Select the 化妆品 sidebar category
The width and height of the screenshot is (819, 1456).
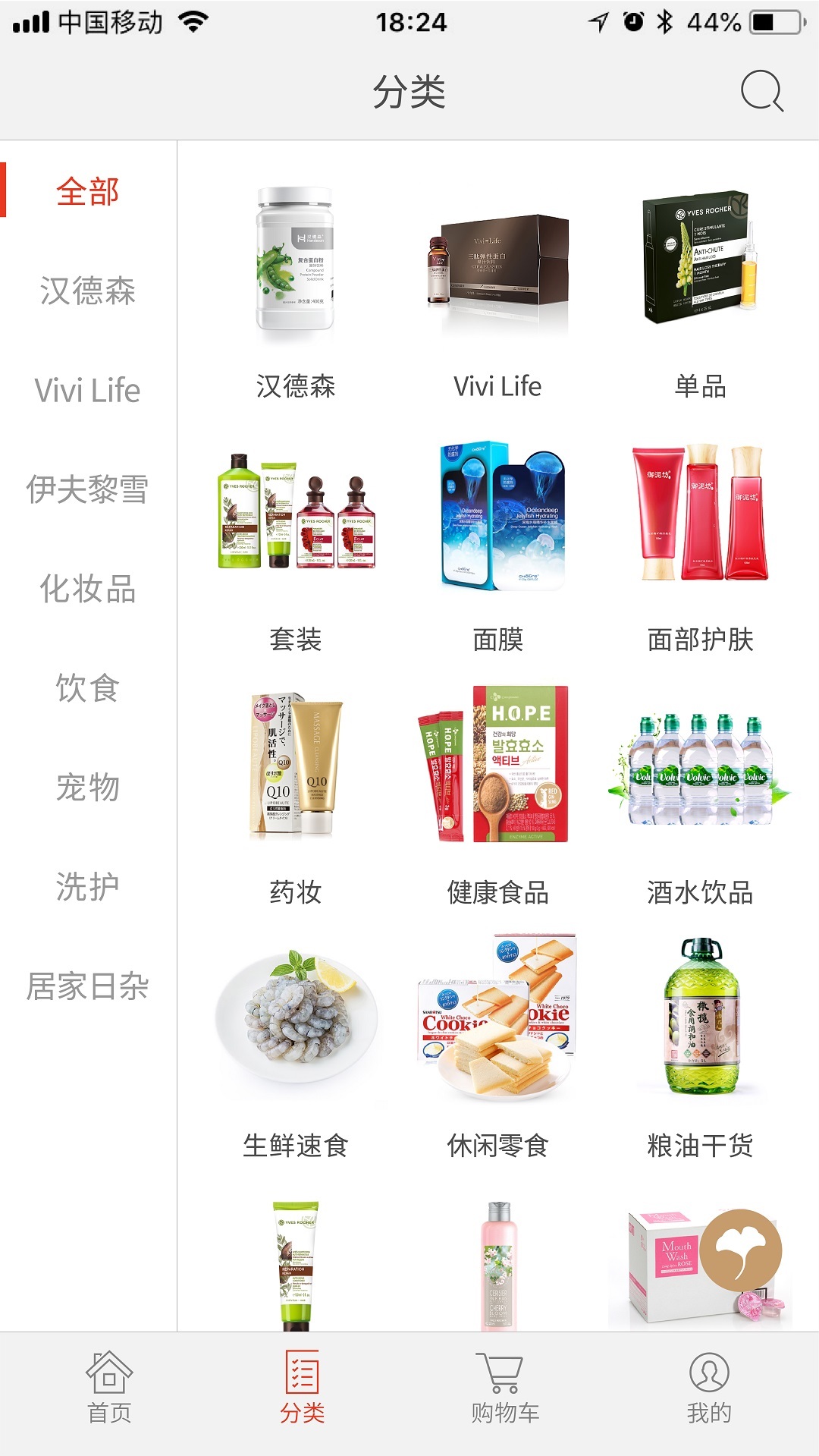pyautogui.click(x=88, y=589)
